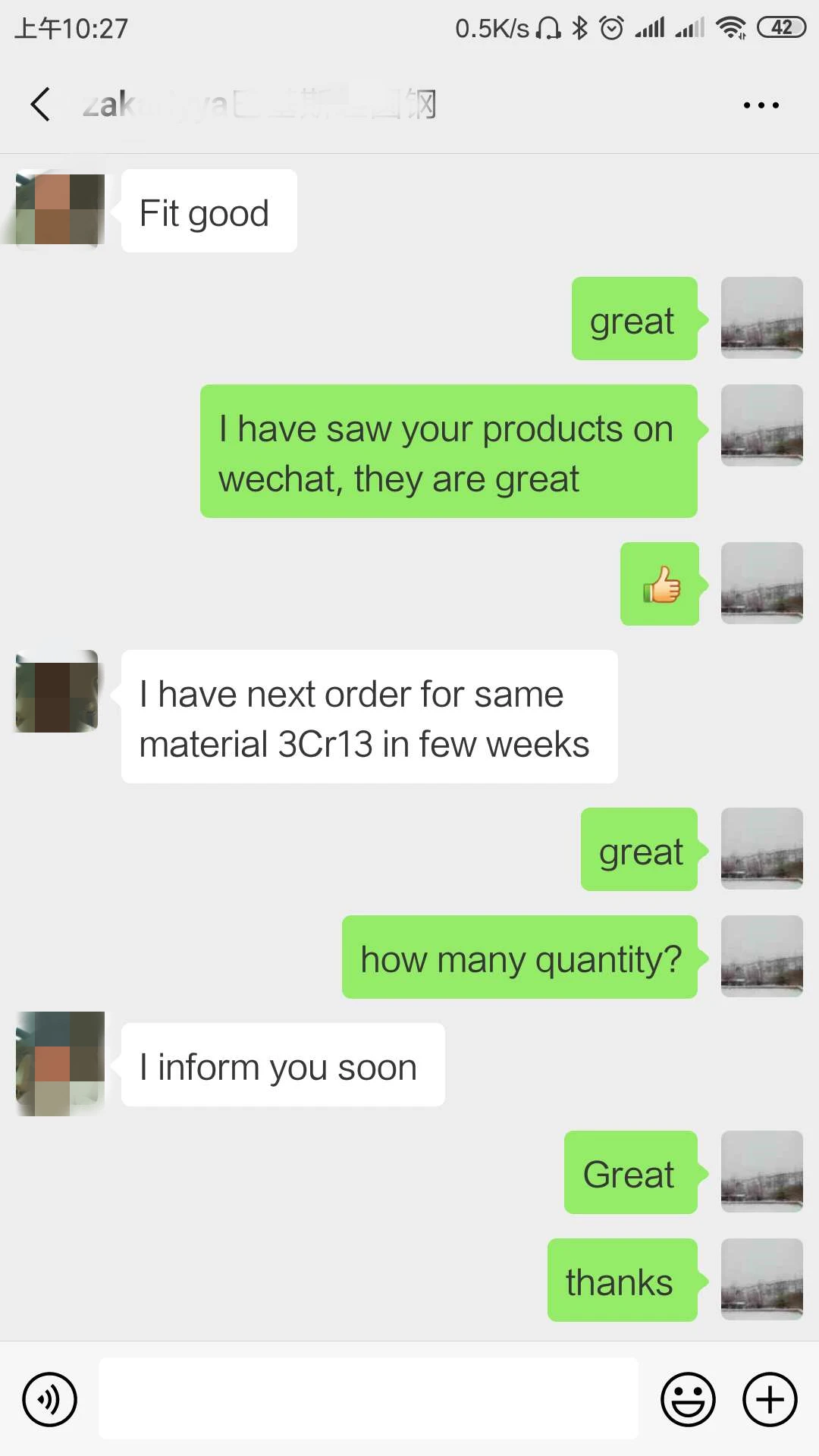The width and height of the screenshot is (819, 1456).
Task: Switch to voice message input
Action: click(x=49, y=1399)
